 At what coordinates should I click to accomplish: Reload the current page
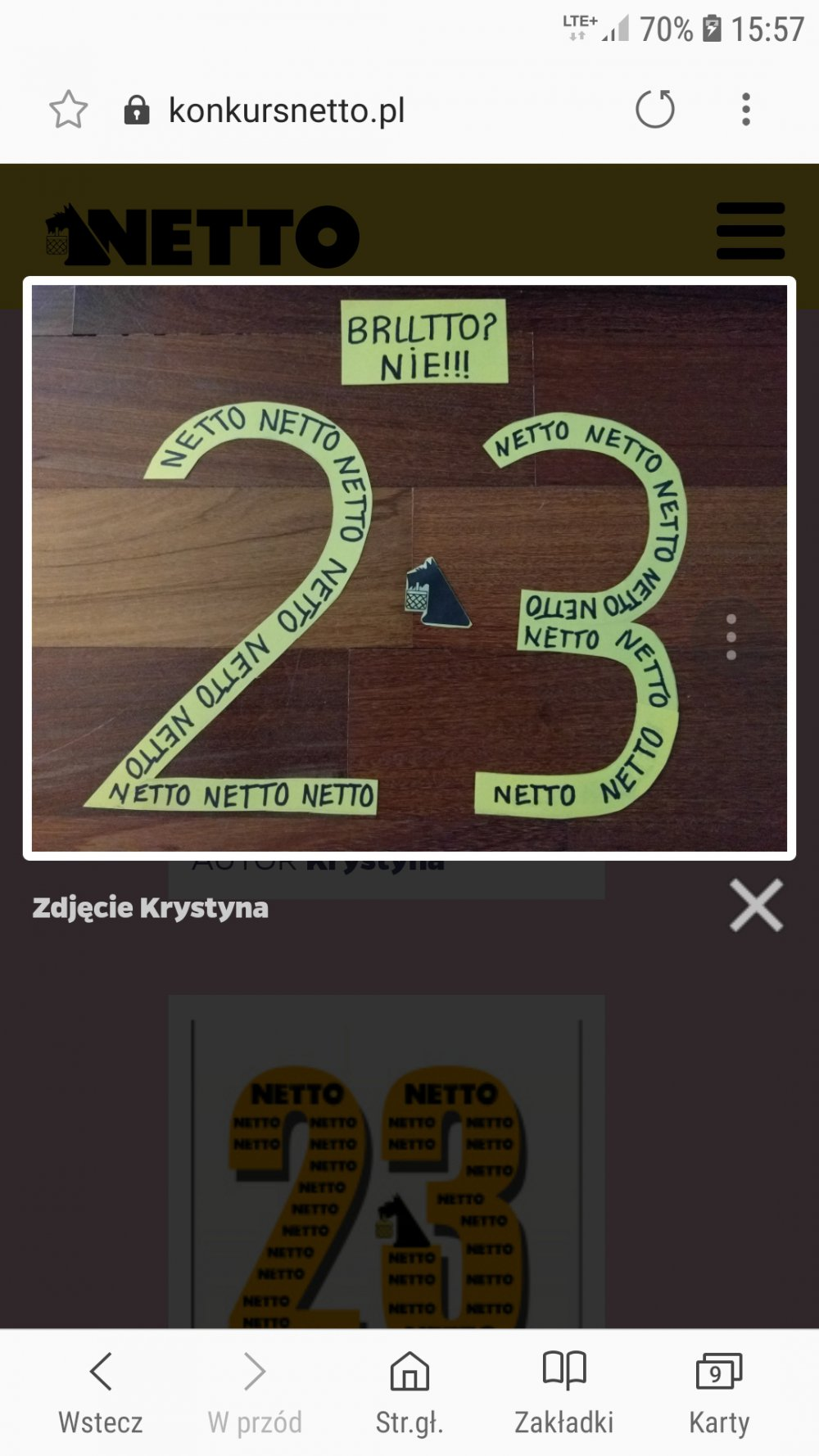655,109
